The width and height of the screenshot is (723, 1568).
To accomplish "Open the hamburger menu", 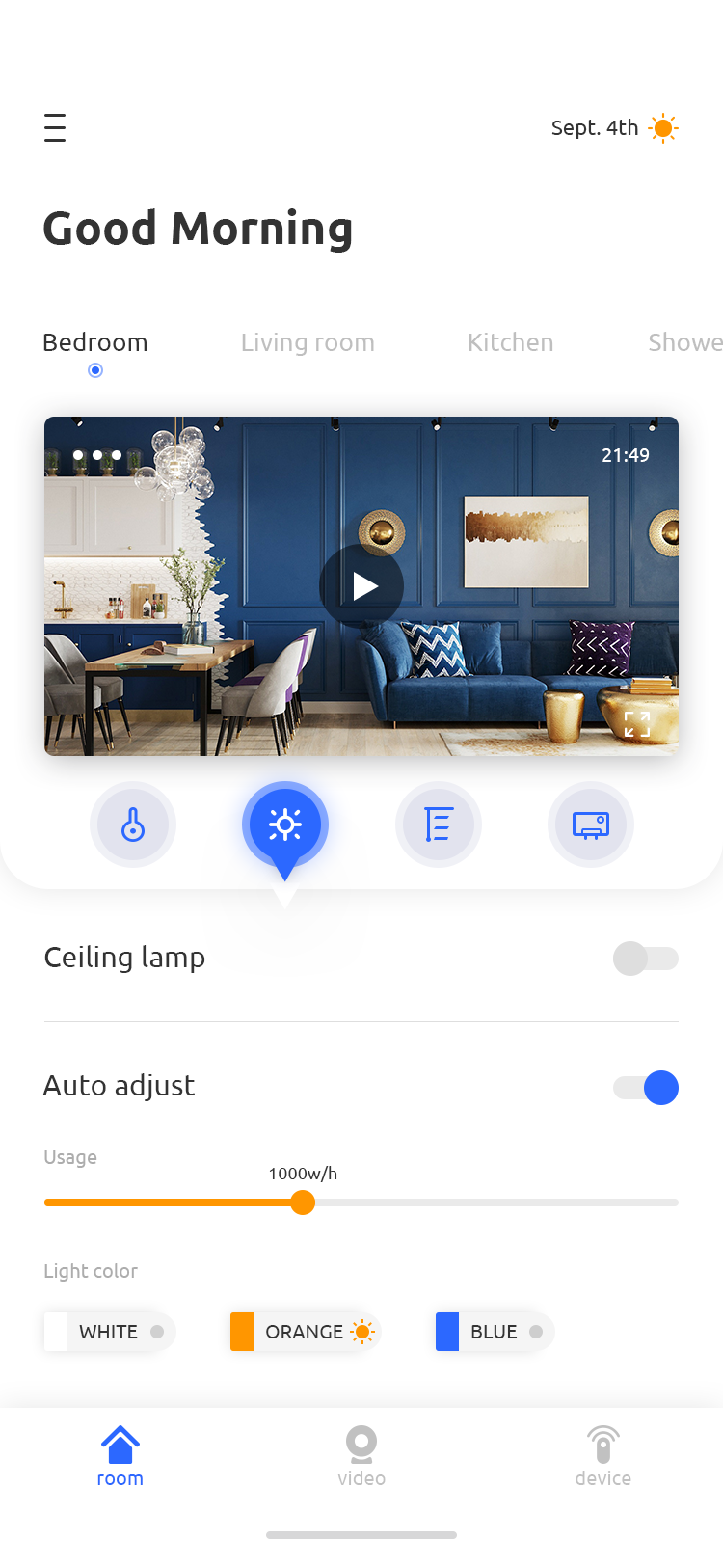I will tap(55, 127).
